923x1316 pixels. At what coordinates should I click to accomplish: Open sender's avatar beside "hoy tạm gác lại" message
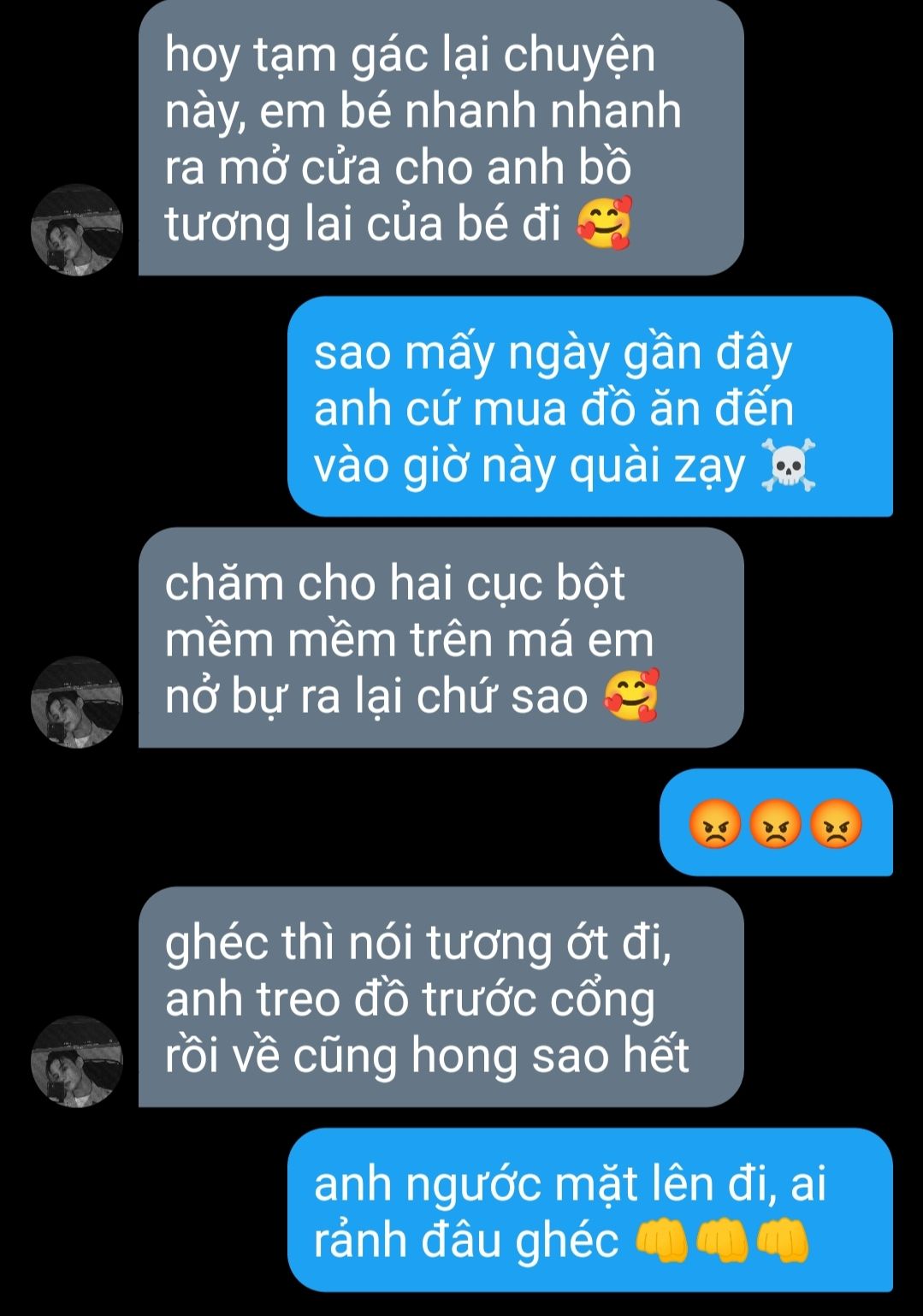click(x=77, y=230)
